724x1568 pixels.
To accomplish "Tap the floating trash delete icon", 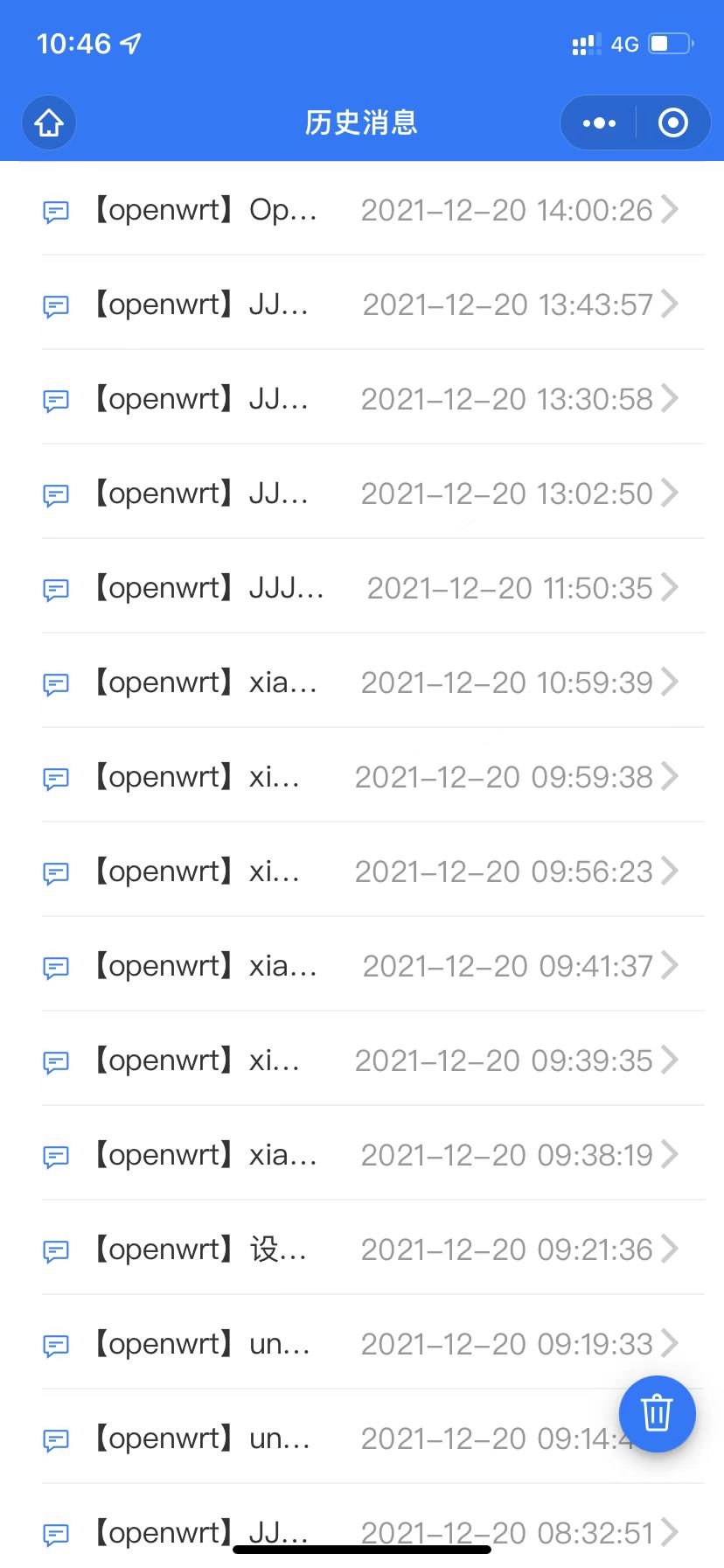I will (x=657, y=1414).
